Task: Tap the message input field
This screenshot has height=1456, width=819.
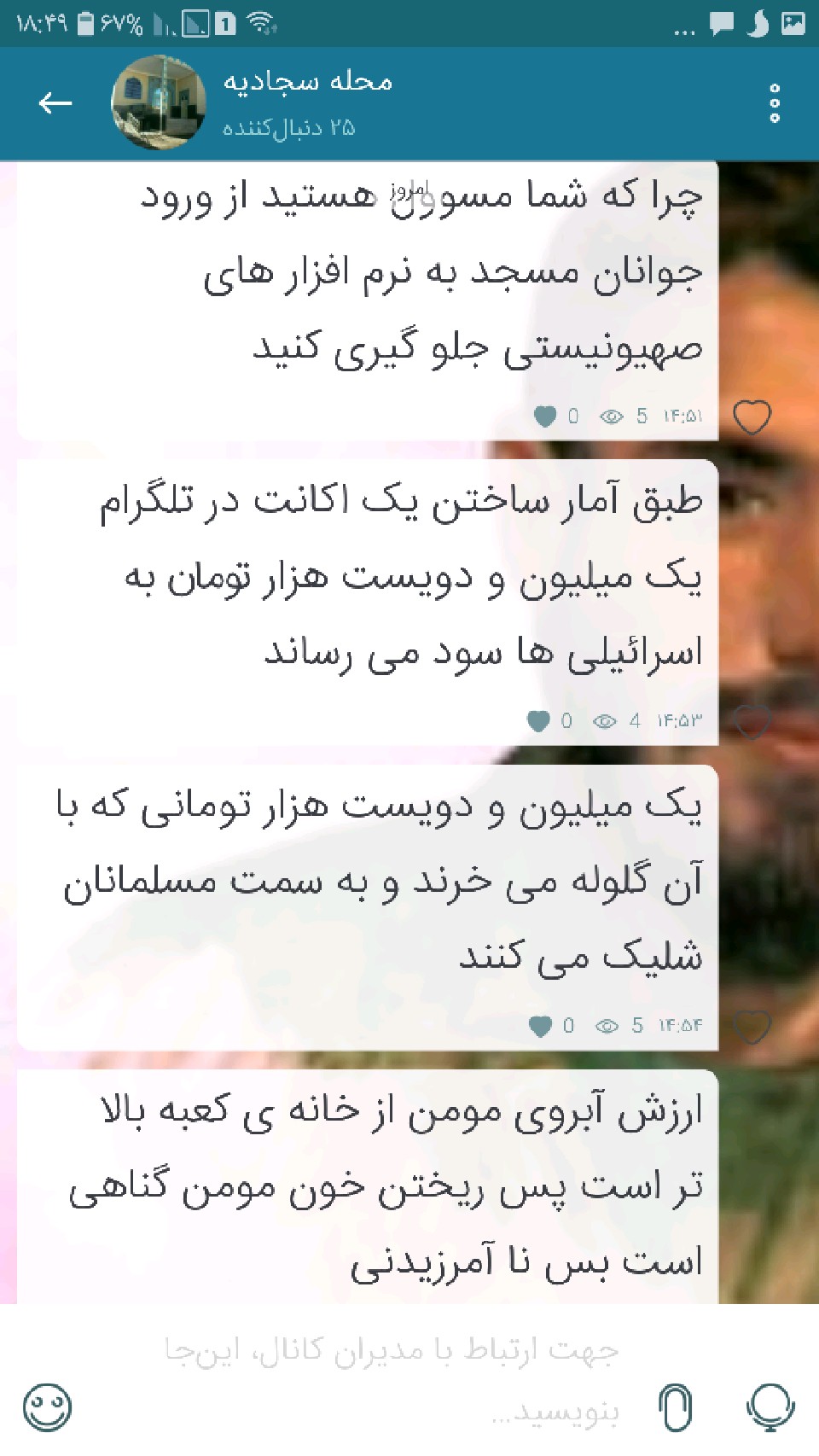Action: (392, 1380)
